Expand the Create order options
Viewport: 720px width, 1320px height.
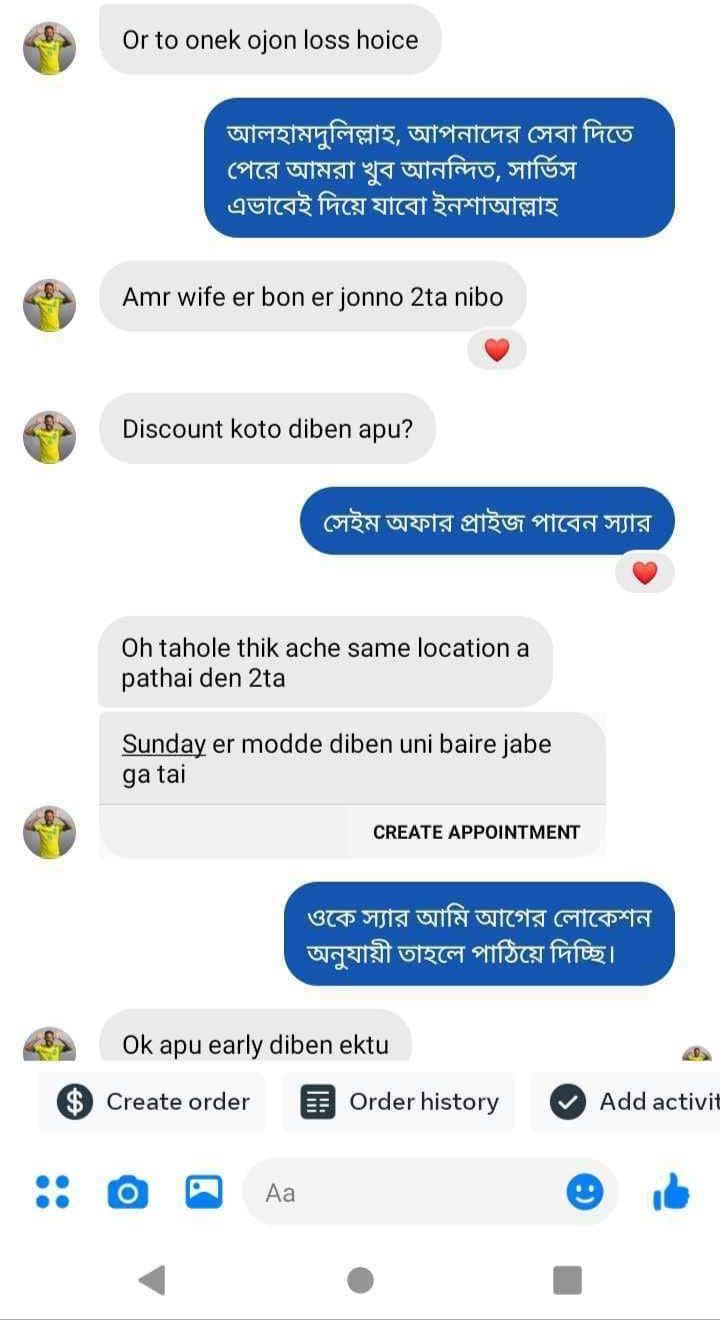pos(152,1102)
